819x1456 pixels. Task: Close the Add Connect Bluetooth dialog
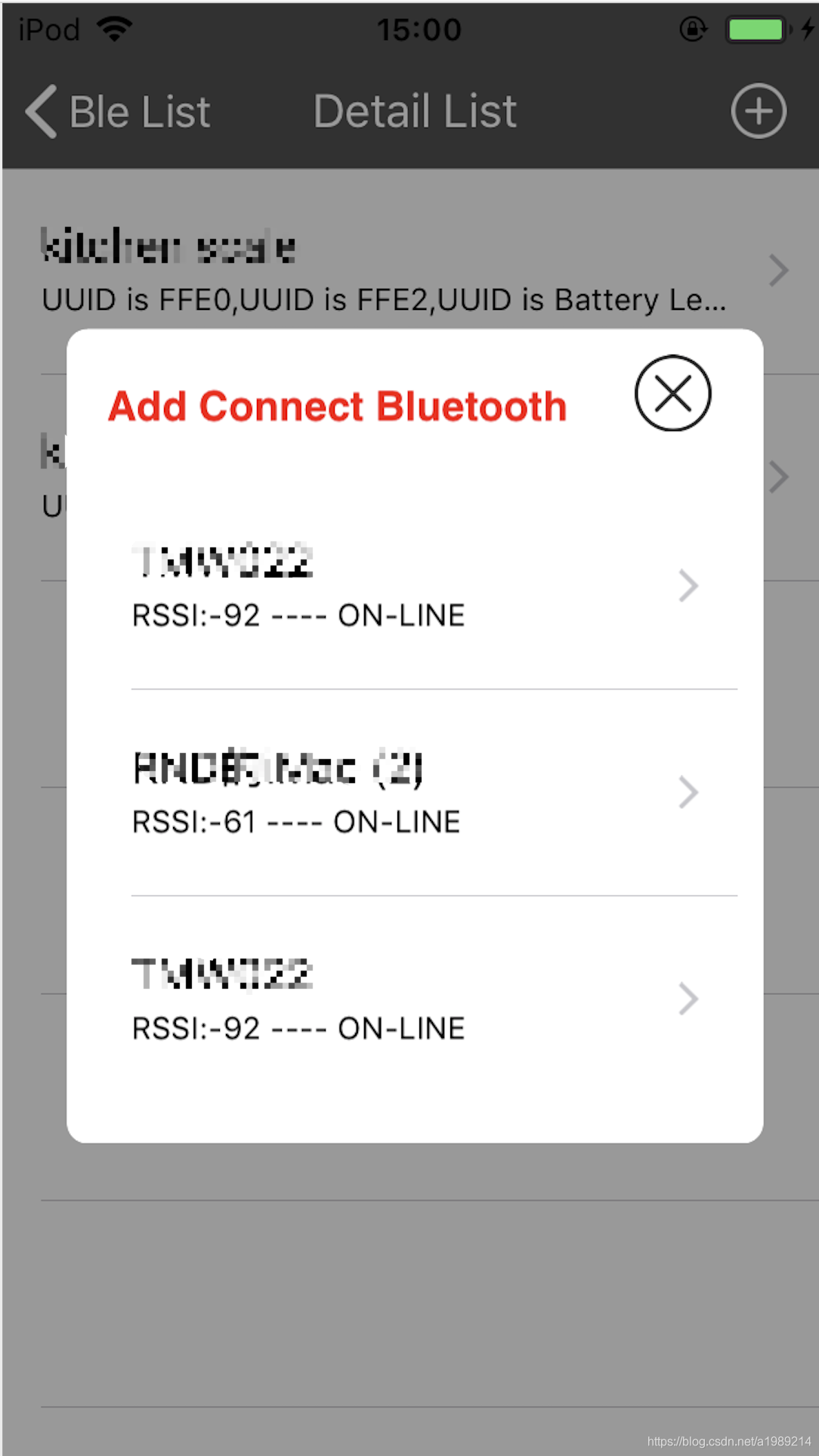coord(672,393)
